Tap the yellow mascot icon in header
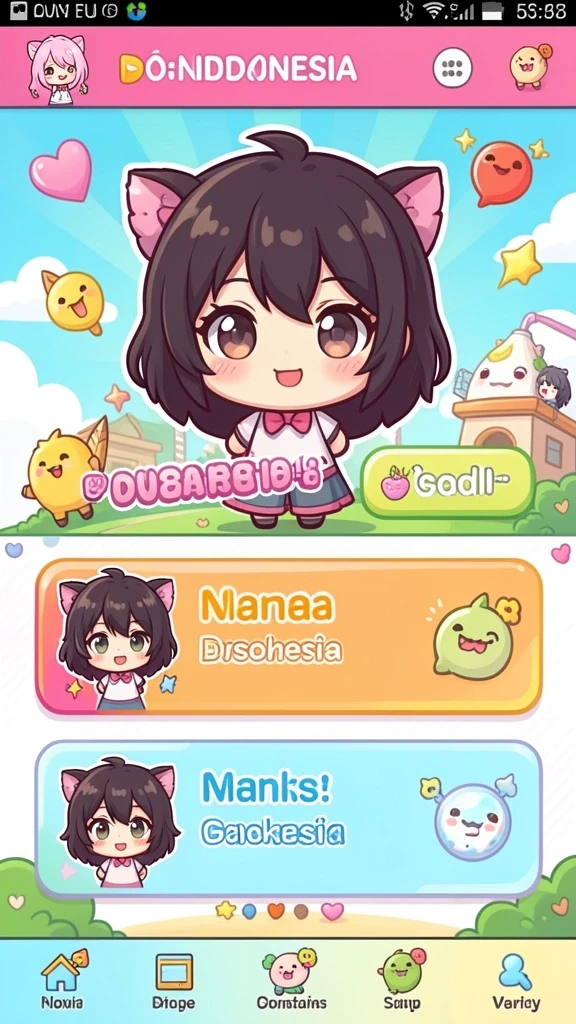 click(x=530, y=66)
